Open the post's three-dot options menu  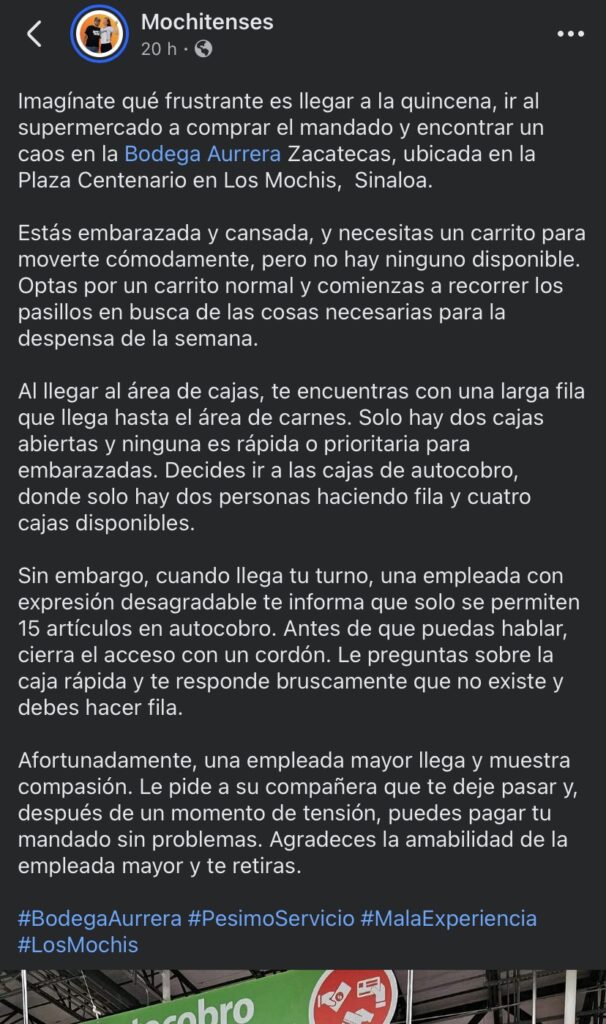coord(570,34)
